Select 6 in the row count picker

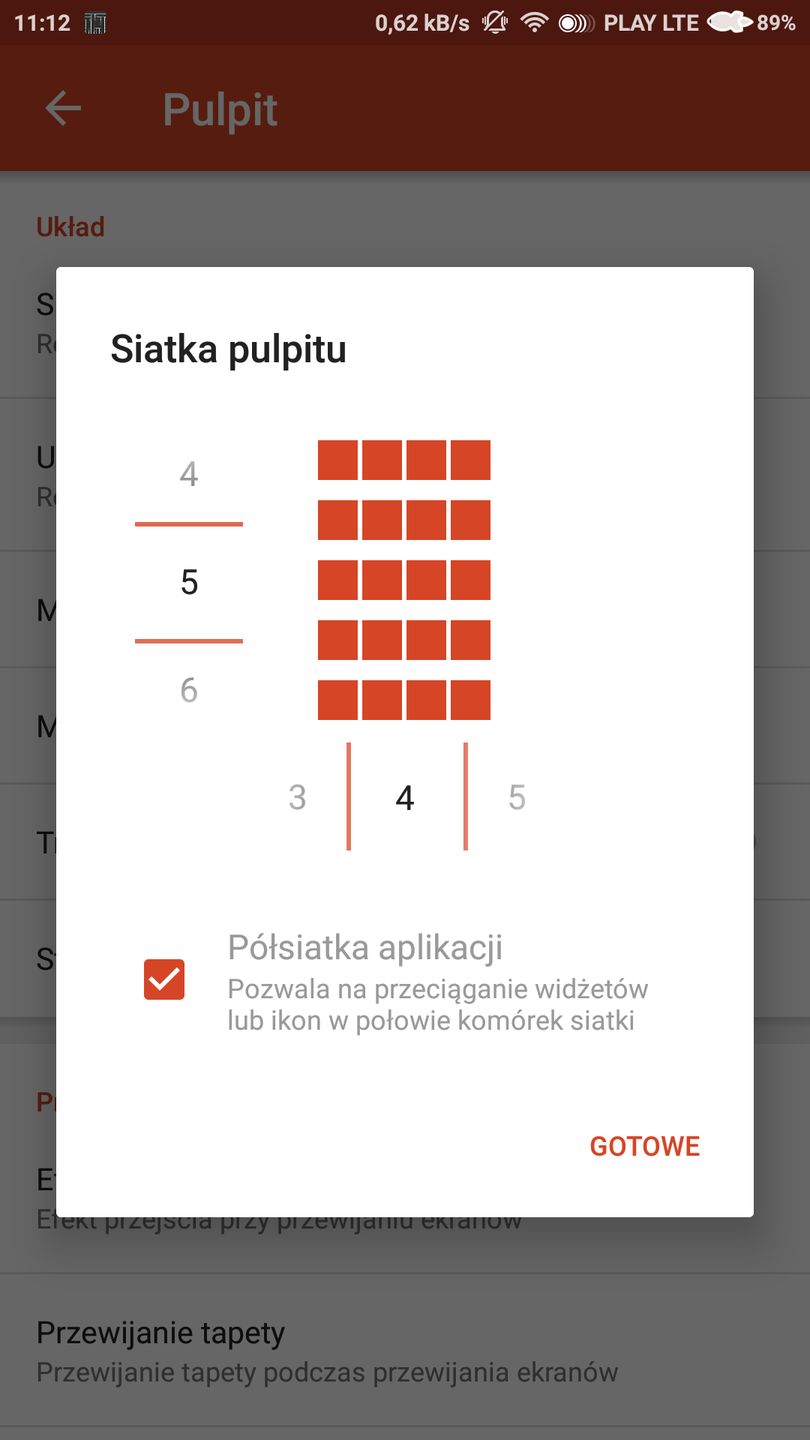[189, 690]
